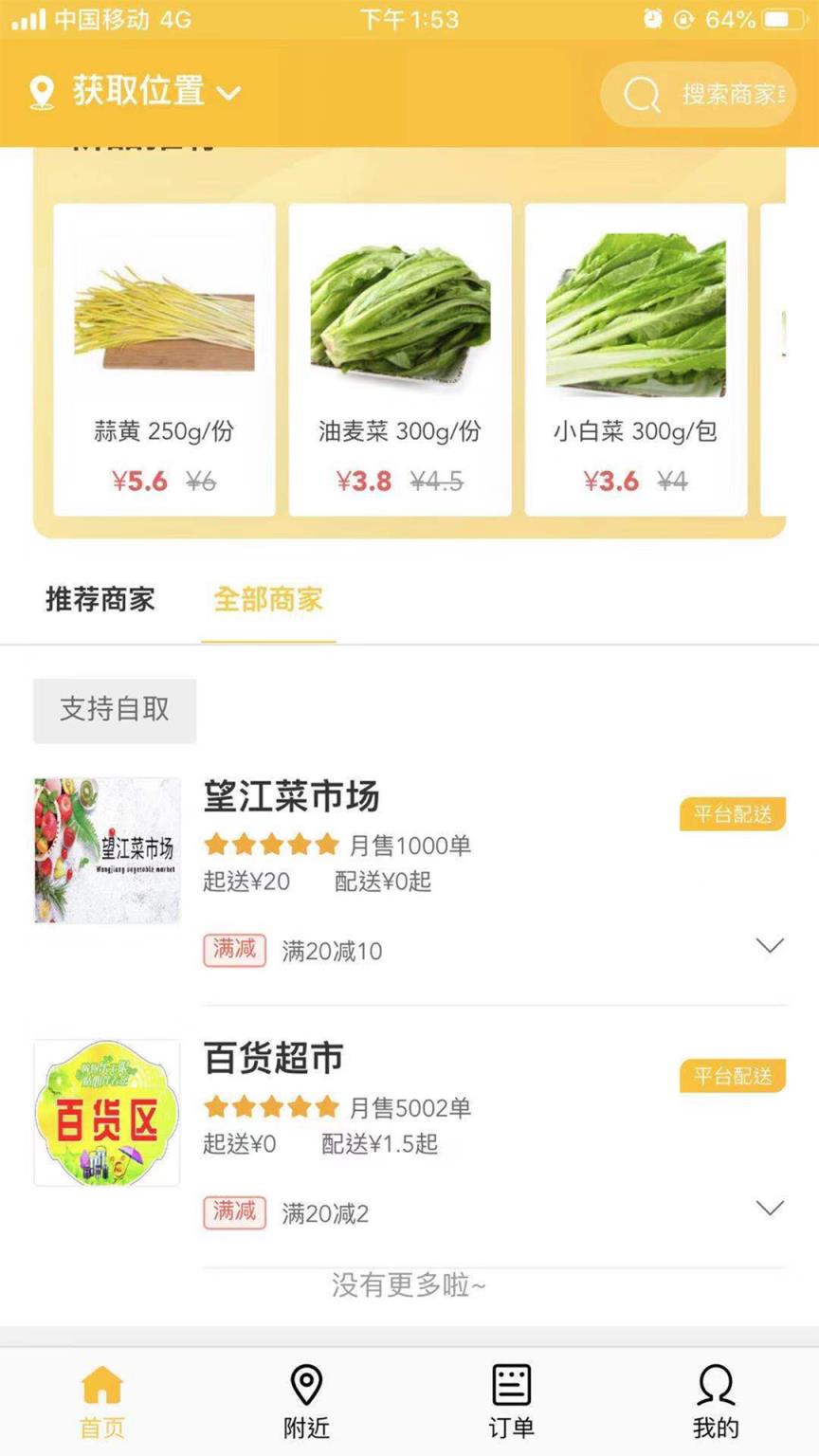Expand 百货超市 promotion details chevron

pyautogui.click(x=770, y=1208)
